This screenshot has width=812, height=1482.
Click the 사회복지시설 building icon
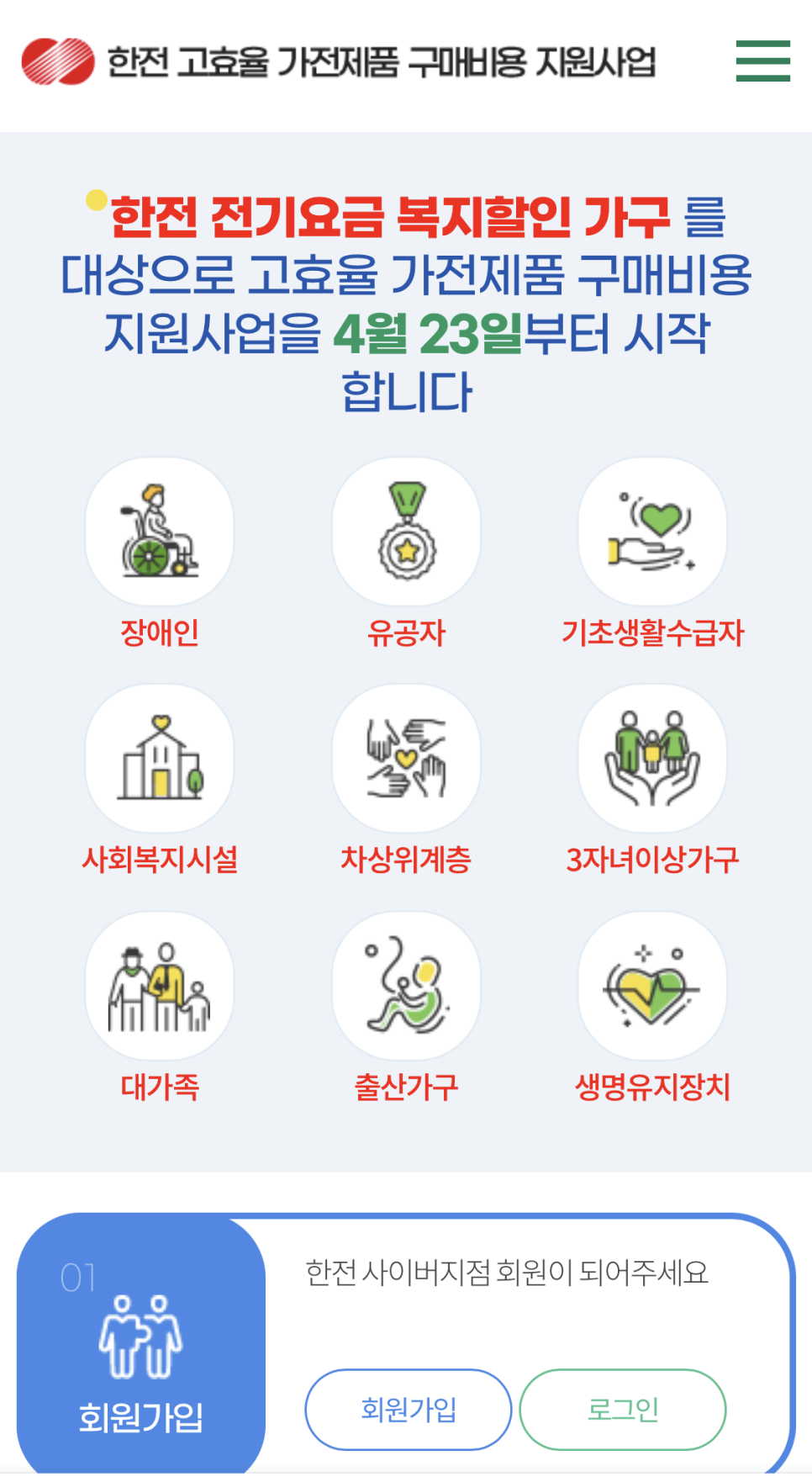[160, 757]
